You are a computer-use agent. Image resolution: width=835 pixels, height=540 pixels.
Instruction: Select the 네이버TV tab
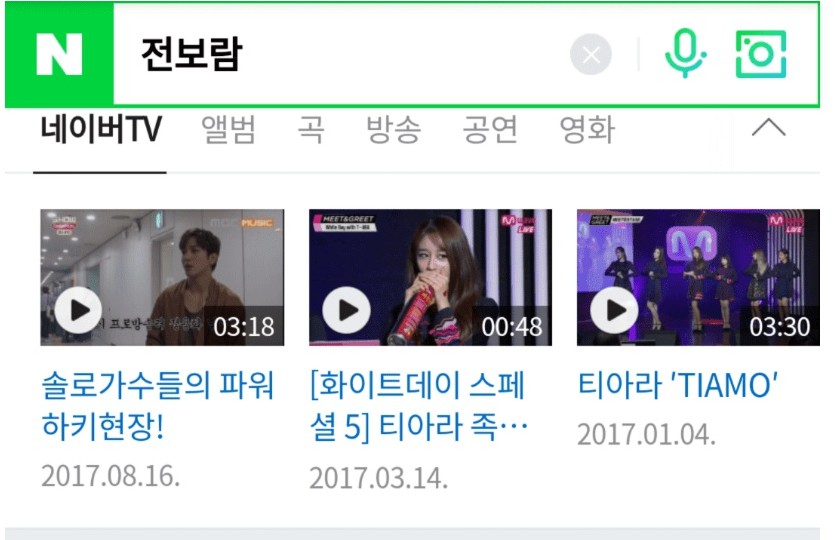click(x=100, y=130)
